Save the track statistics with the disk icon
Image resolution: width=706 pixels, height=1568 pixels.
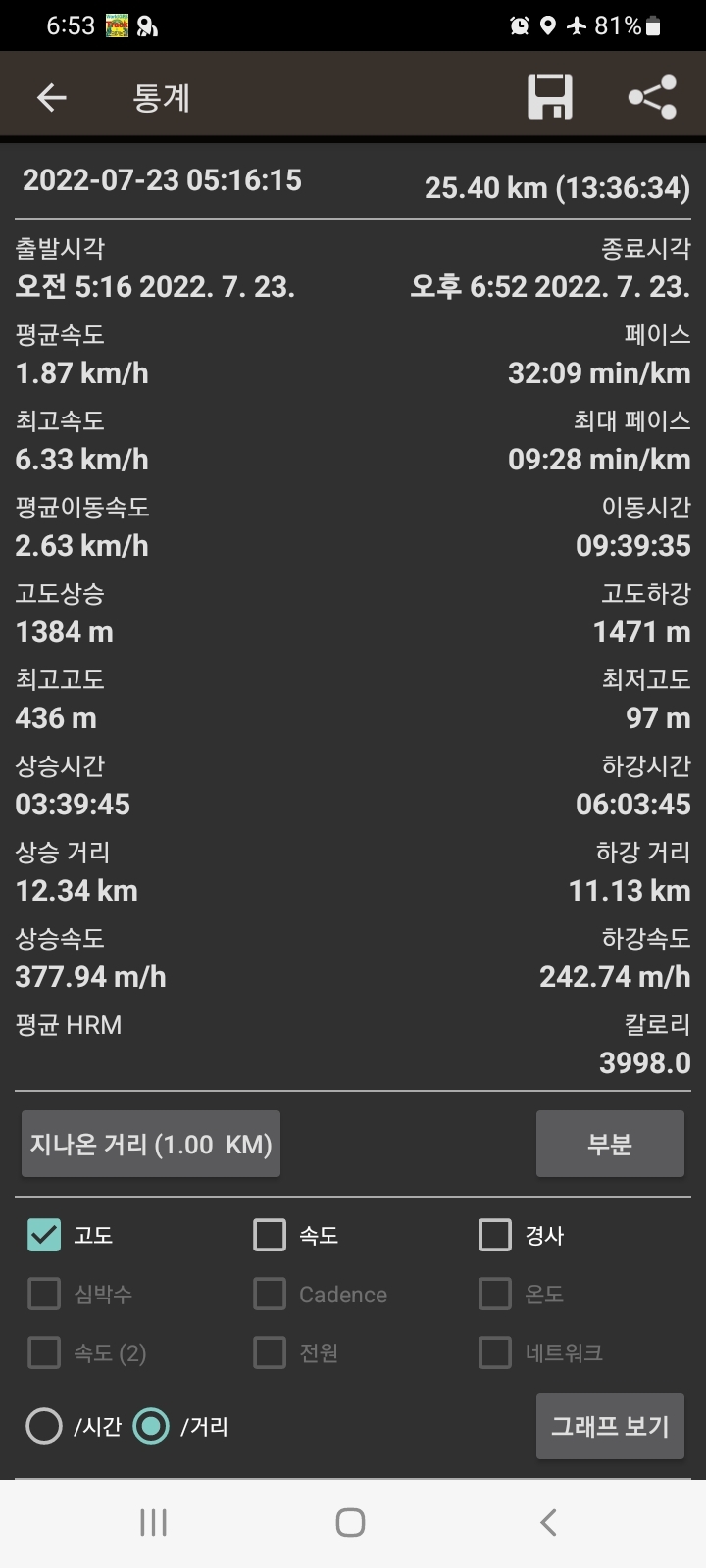[x=550, y=97]
